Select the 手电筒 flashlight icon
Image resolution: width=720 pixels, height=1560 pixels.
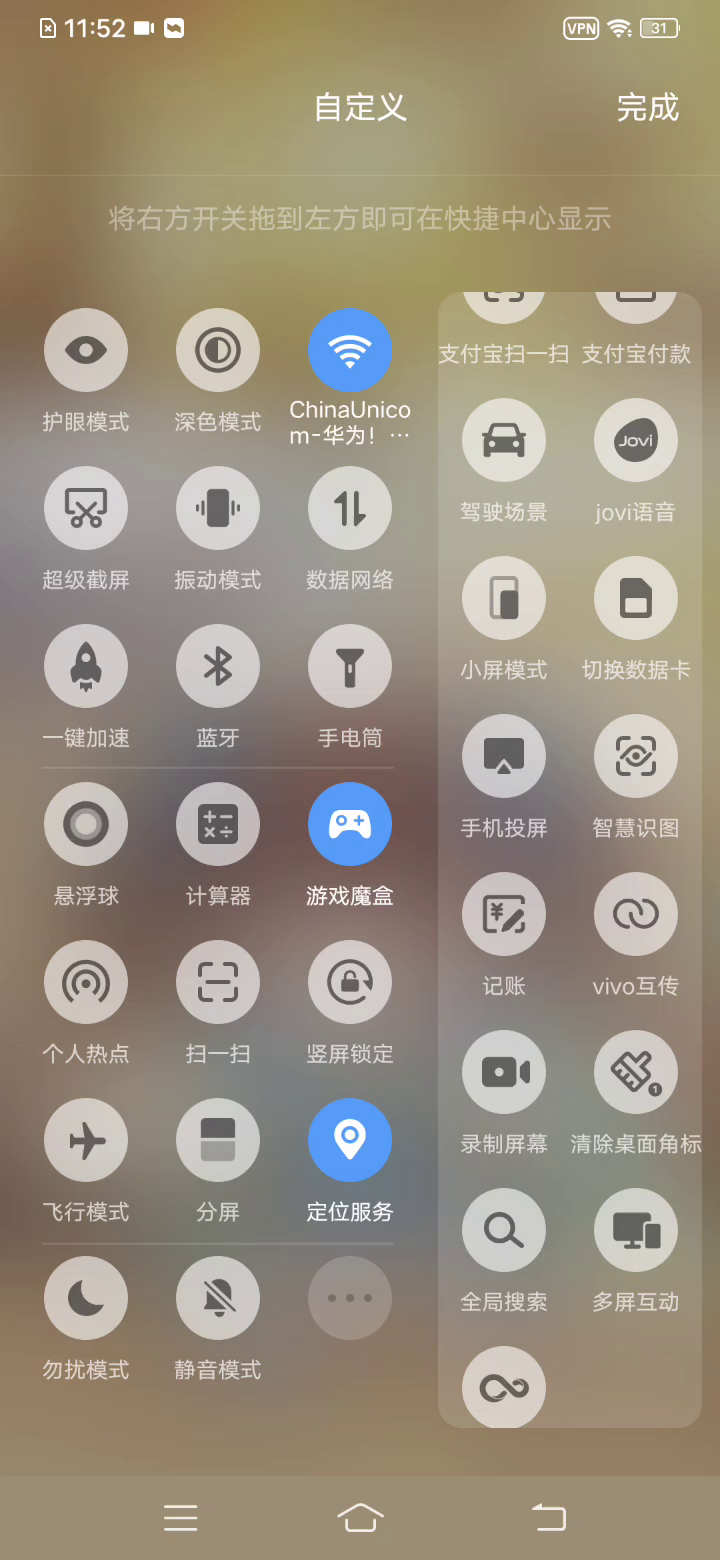(350, 666)
